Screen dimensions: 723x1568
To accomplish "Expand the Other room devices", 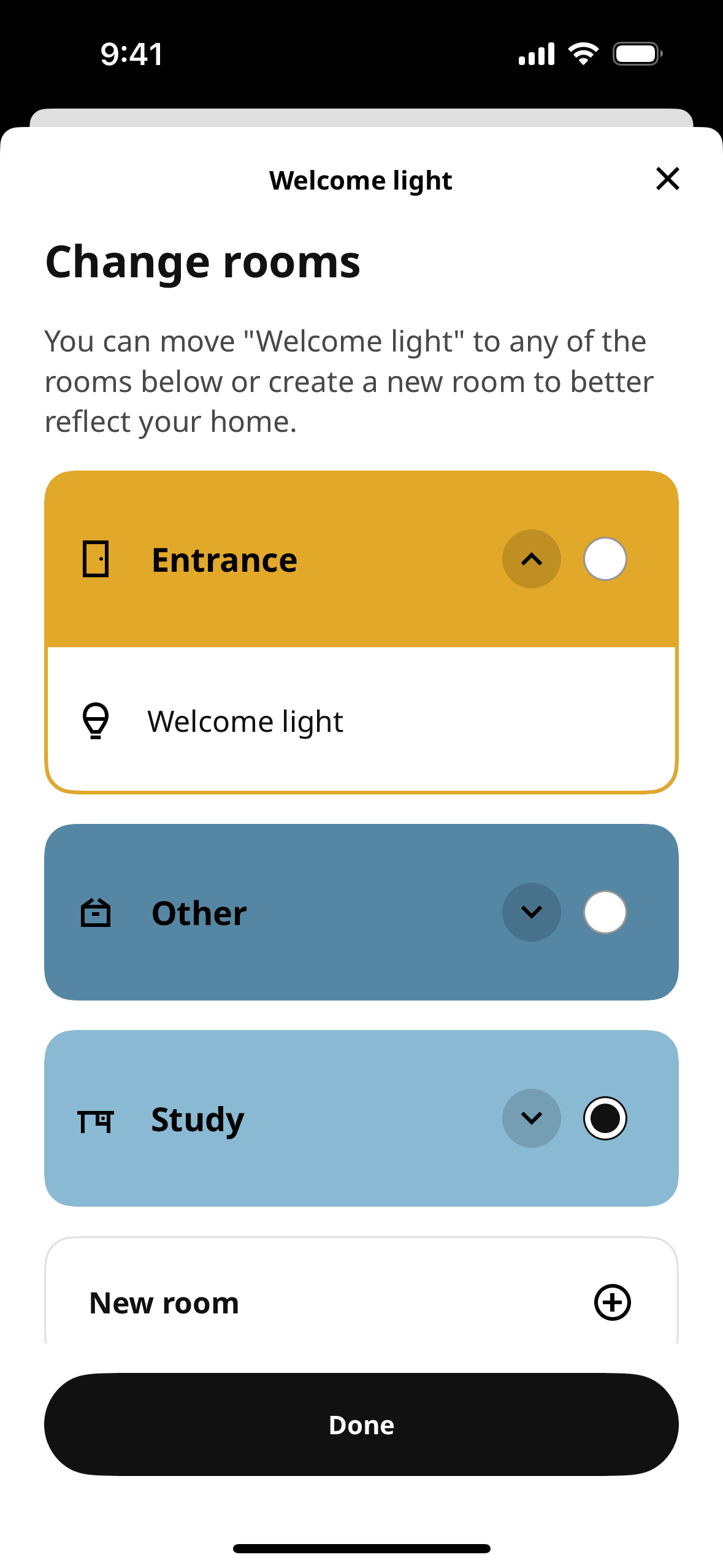I will [532, 912].
